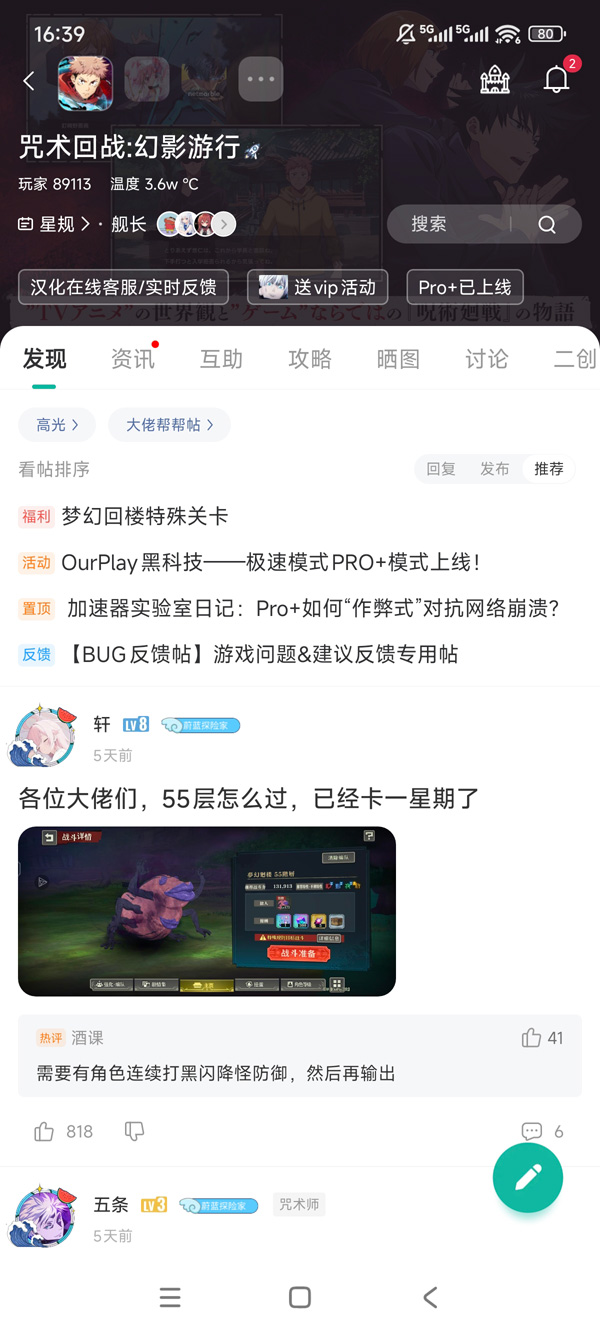Select the 高光 filter chip
This screenshot has width=600, height=1335.
[x=57, y=425]
